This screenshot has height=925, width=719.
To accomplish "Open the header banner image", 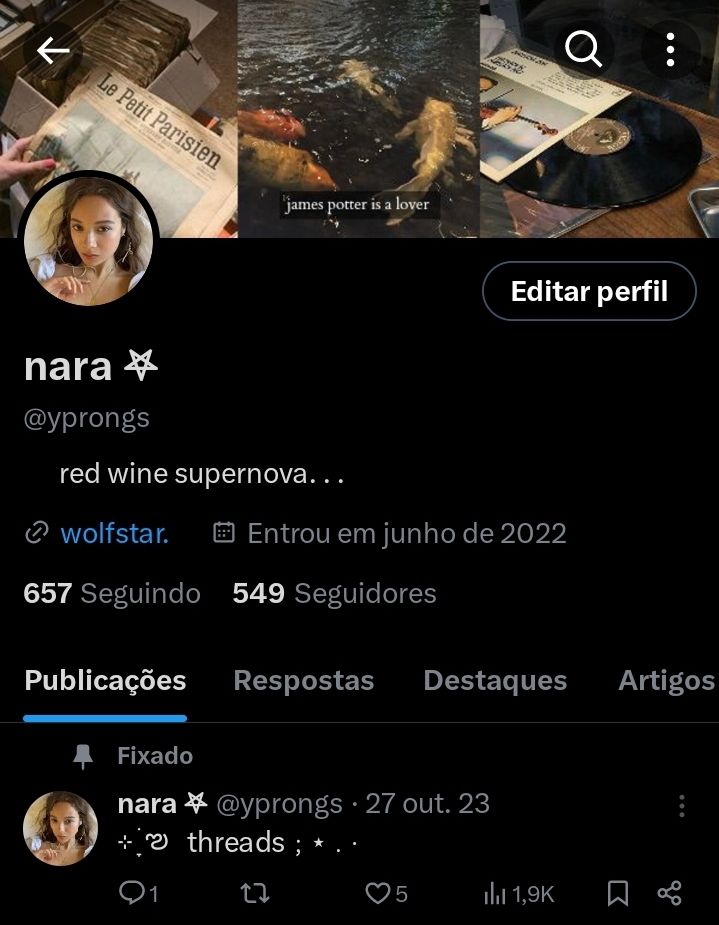I will click(x=360, y=110).
